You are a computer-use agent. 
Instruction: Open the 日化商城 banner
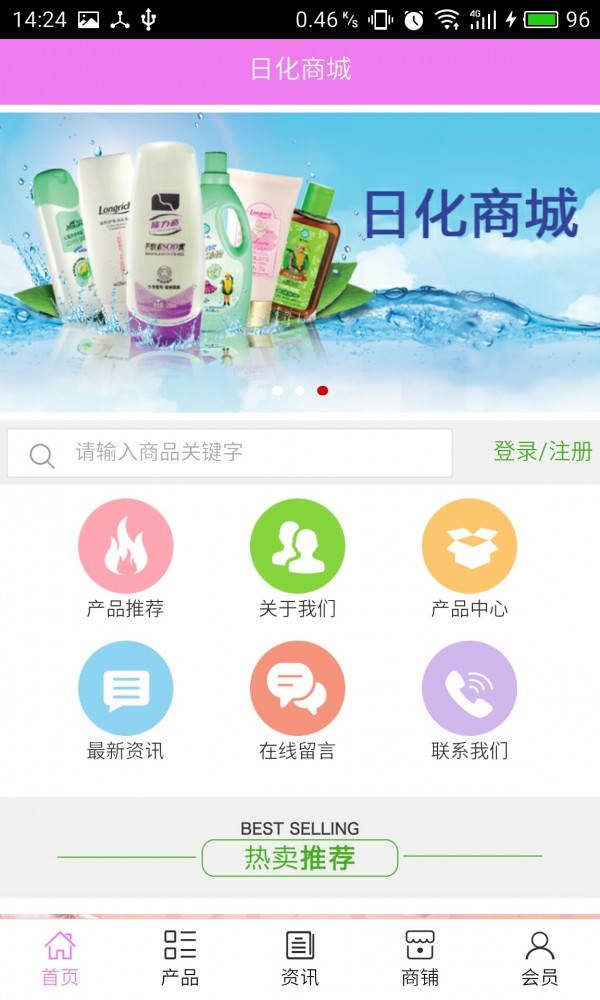click(x=300, y=260)
